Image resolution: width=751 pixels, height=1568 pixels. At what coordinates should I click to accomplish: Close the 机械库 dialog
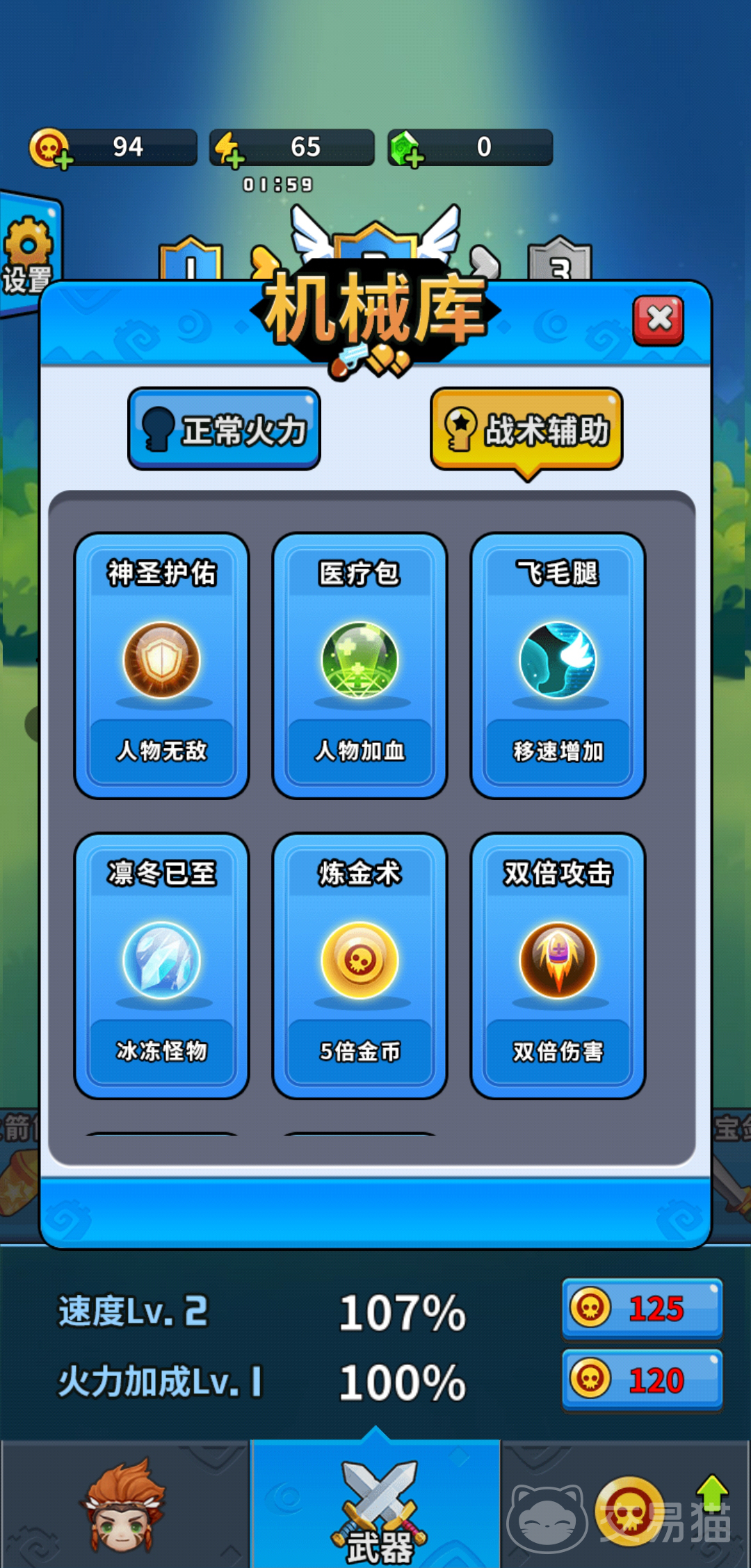click(x=658, y=320)
